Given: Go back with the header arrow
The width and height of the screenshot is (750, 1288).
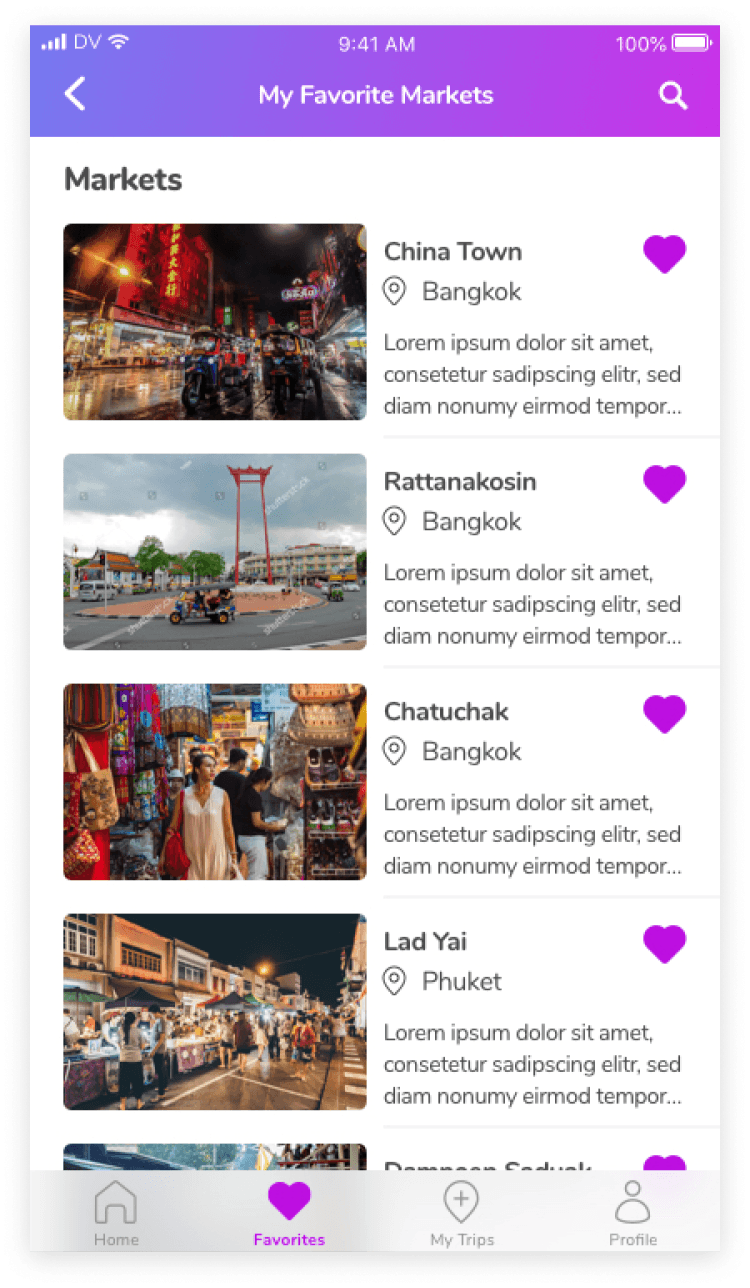Looking at the screenshot, I should click(x=75, y=94).
